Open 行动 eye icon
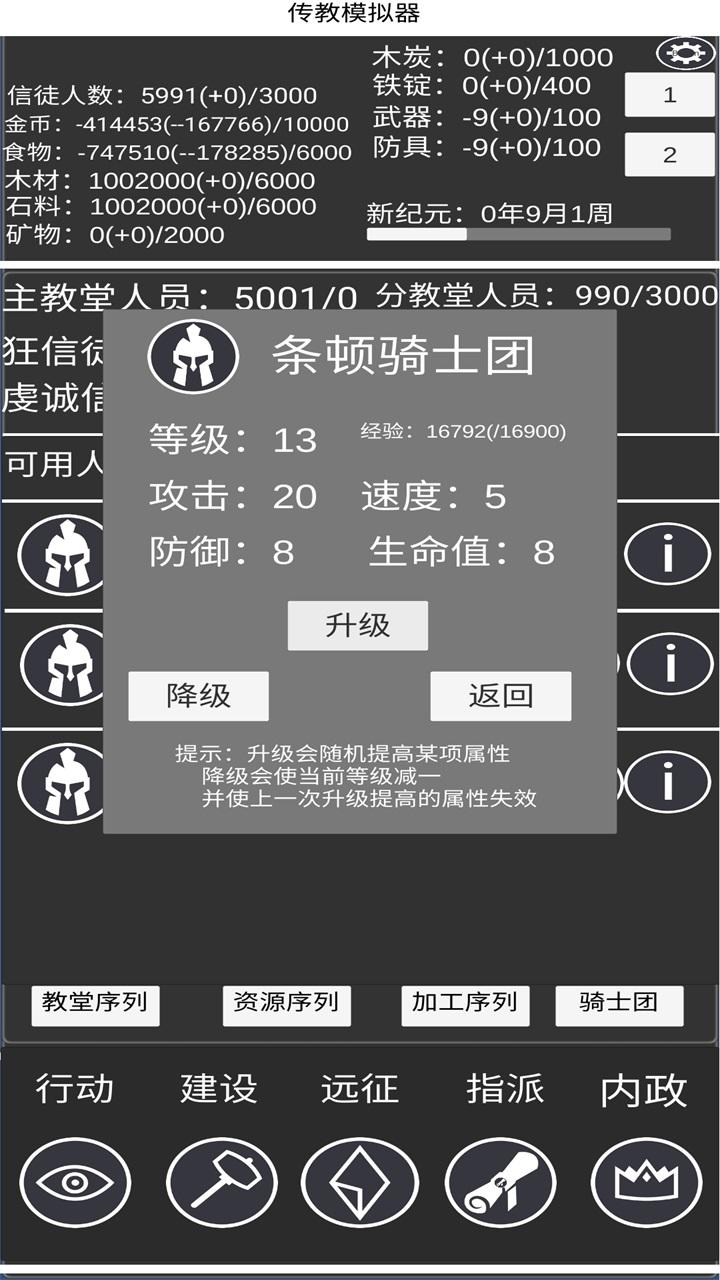 75,1183
